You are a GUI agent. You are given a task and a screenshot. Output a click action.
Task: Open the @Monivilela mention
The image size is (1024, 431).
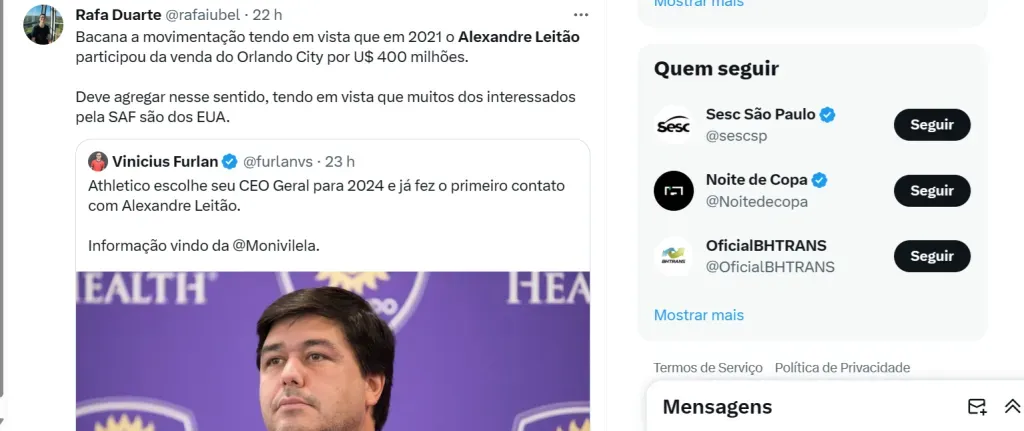click(268, 245)
